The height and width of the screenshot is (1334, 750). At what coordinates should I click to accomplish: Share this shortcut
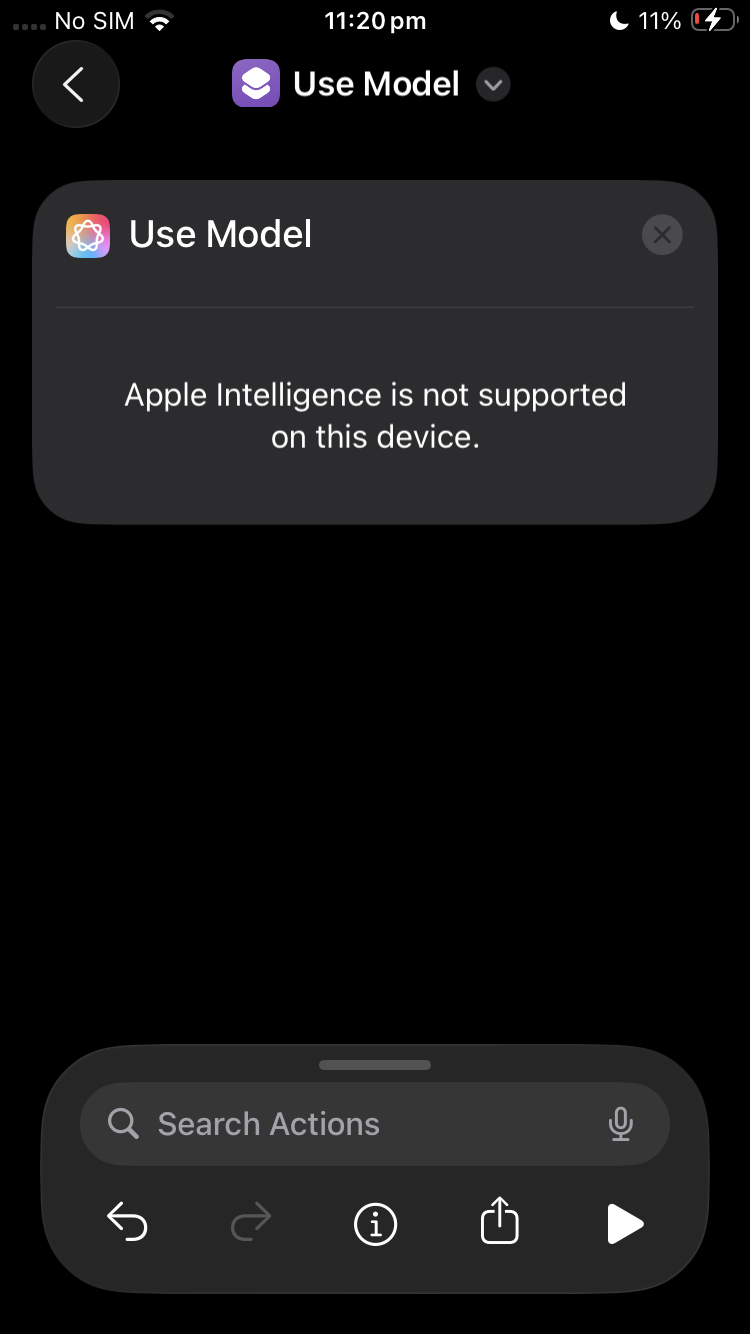tap(500, 1221)
